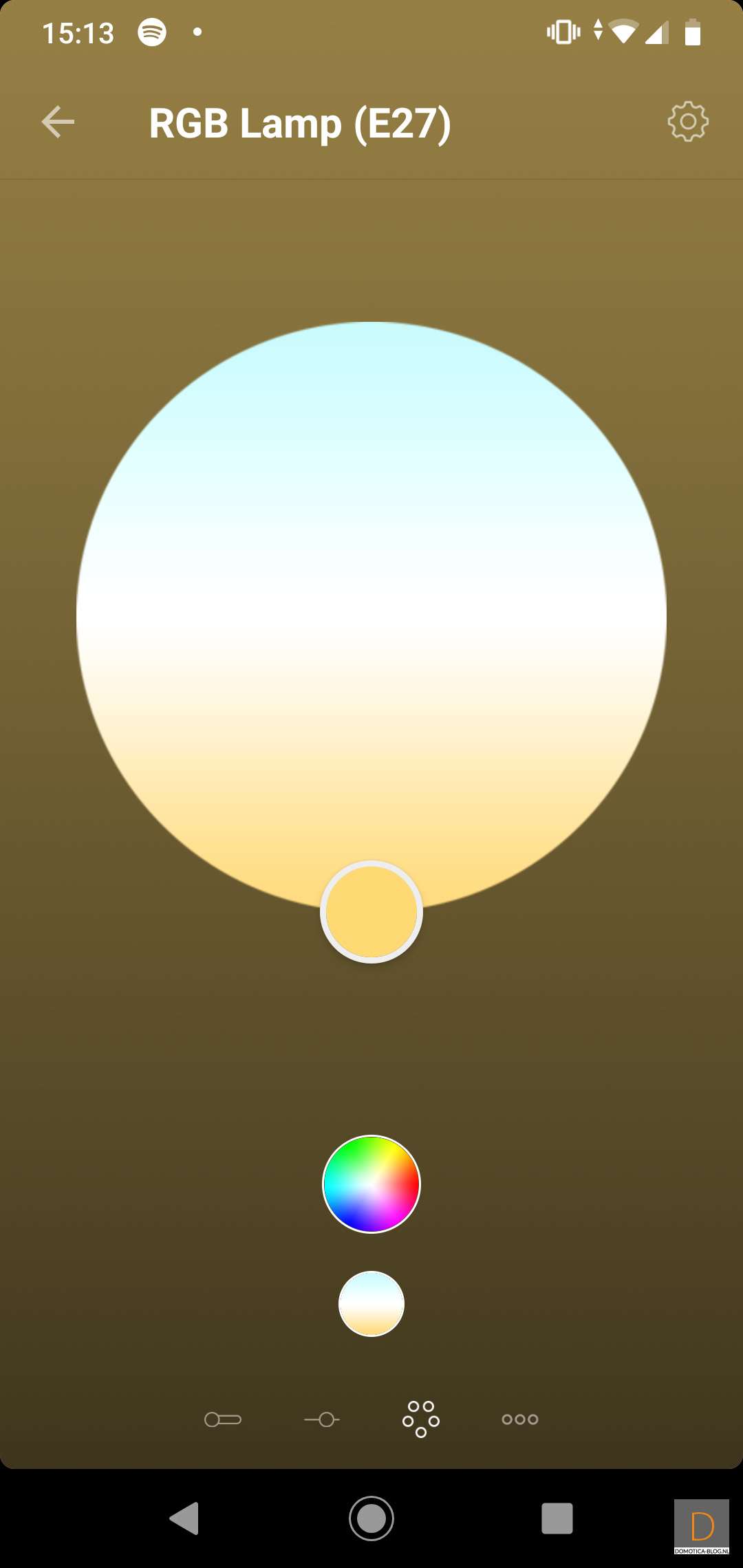Screen dimensions: 743x1568
Task: Select the white temperature mode swatch
Action: (x=371, y=1303)
